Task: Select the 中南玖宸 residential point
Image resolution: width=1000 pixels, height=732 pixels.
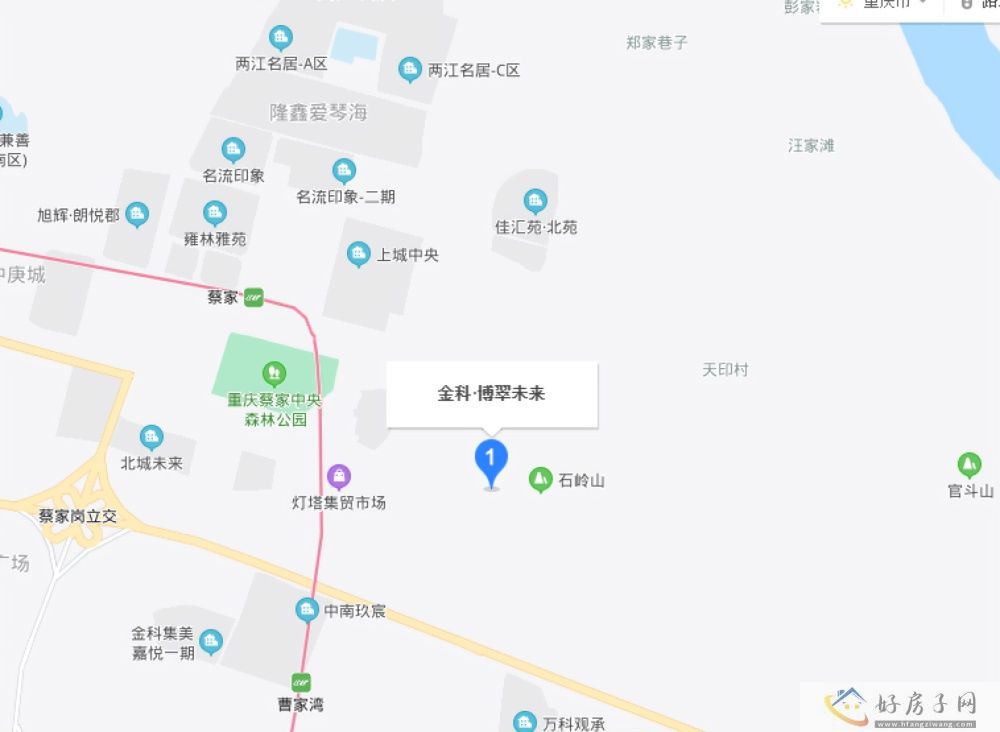Action: click(307, 609)
